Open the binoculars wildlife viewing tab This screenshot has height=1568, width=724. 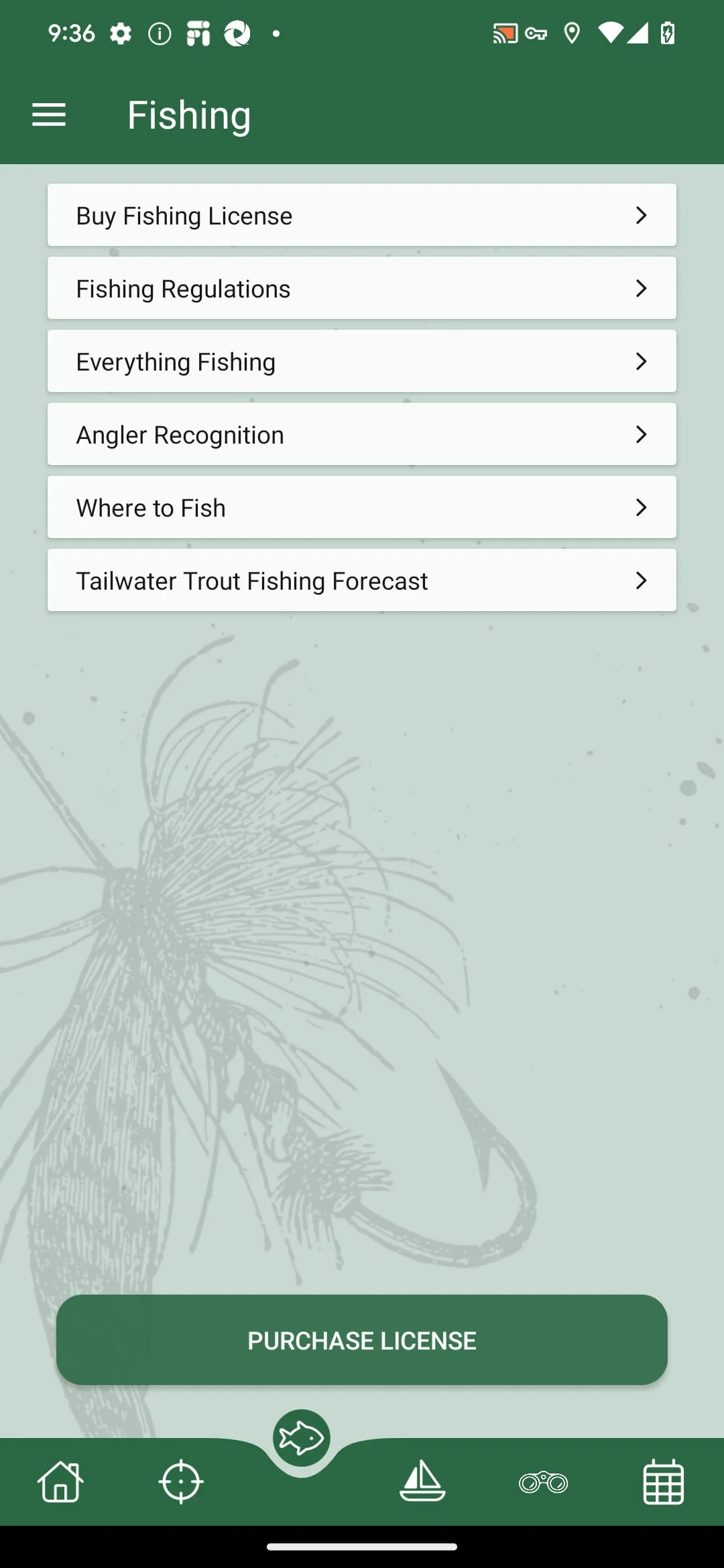(543, 1482)
